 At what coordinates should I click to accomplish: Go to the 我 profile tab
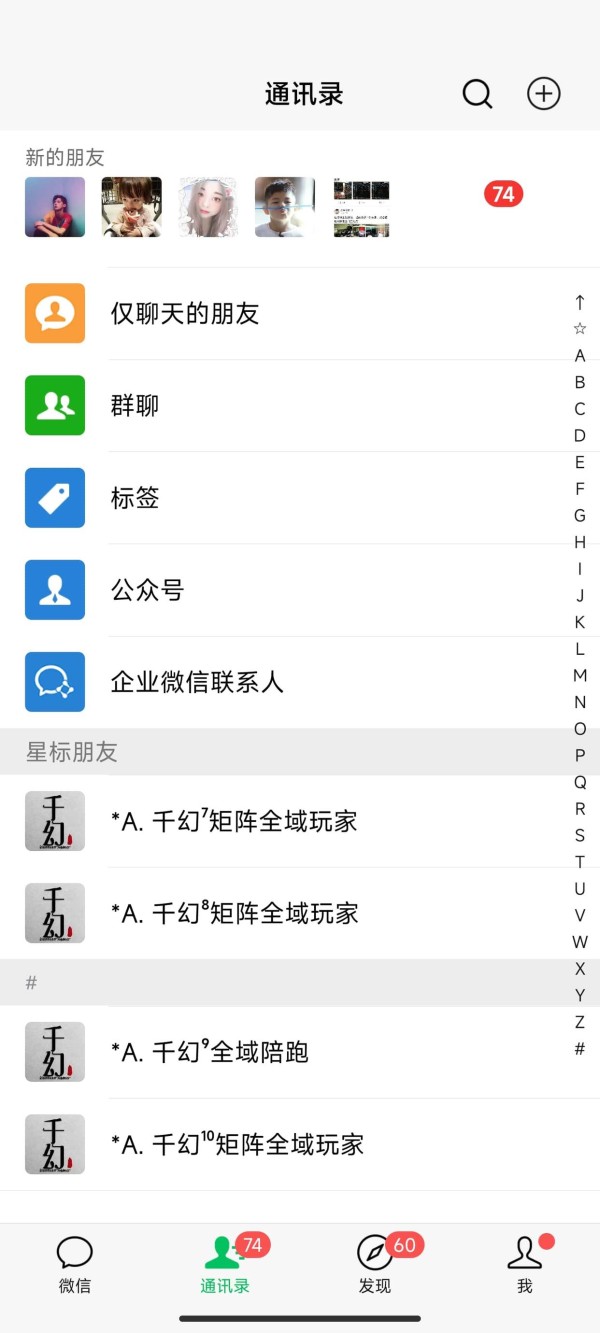(525, 1265)
